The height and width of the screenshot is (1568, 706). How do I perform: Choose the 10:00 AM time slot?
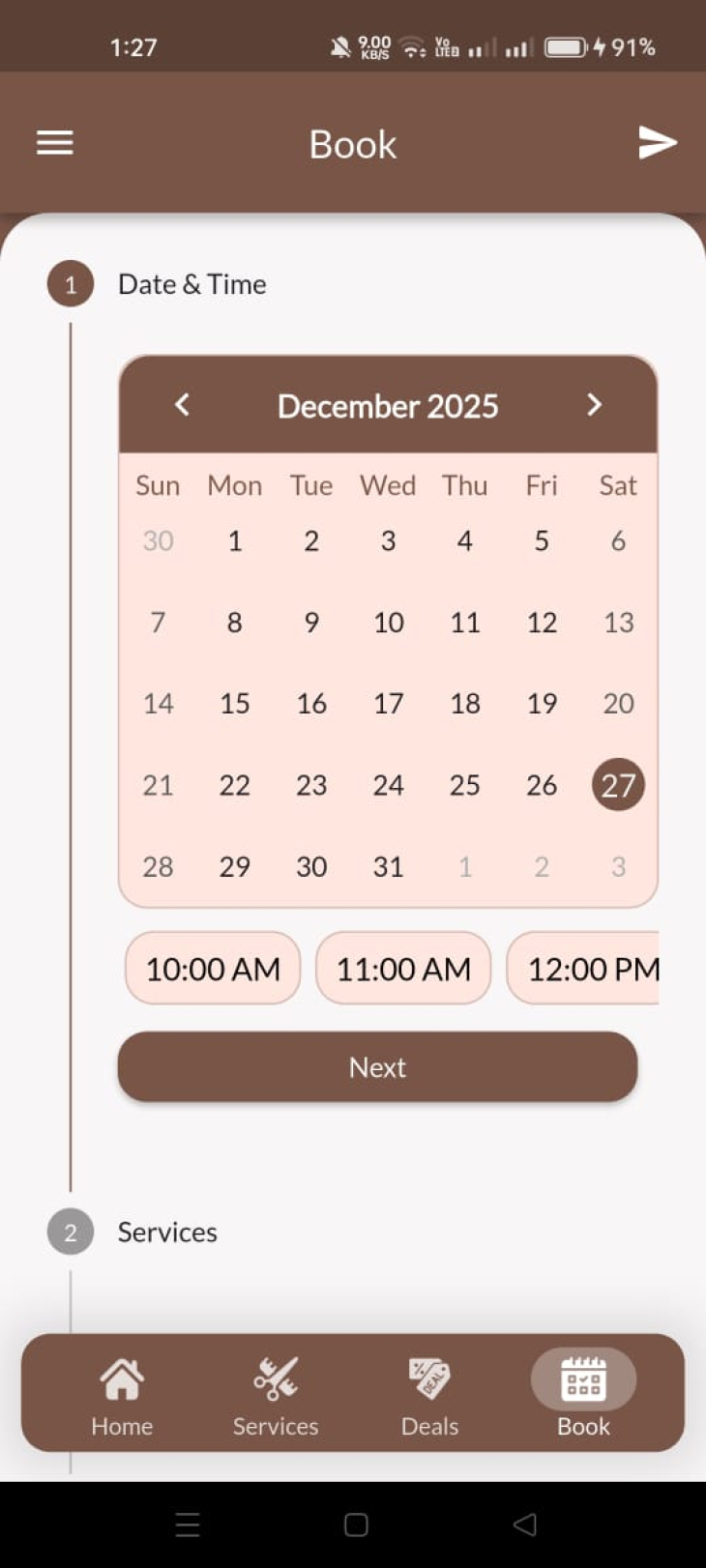pyautogui.click(x=213, y=969)
